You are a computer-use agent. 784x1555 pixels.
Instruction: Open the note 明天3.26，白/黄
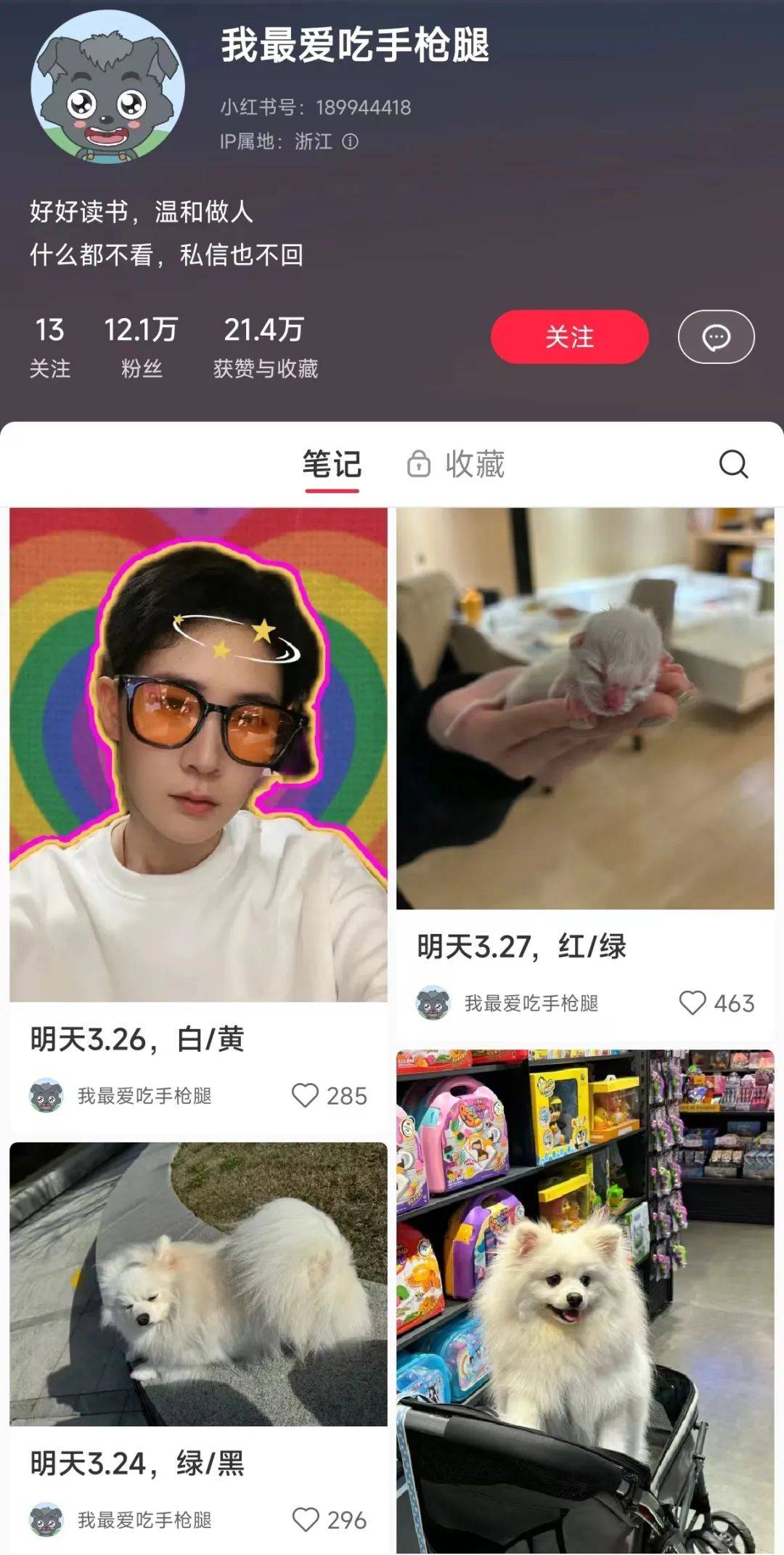click(198, 755)
